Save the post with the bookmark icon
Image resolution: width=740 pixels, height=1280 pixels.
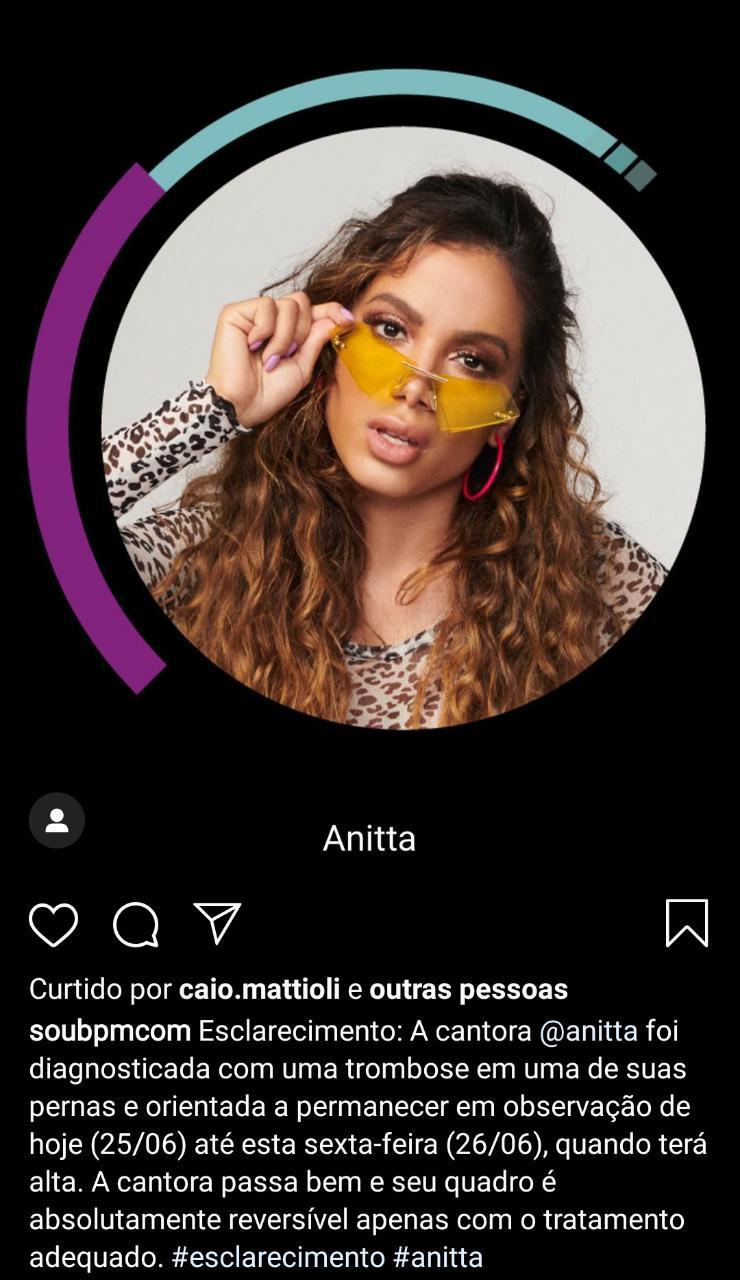[687, 923]
